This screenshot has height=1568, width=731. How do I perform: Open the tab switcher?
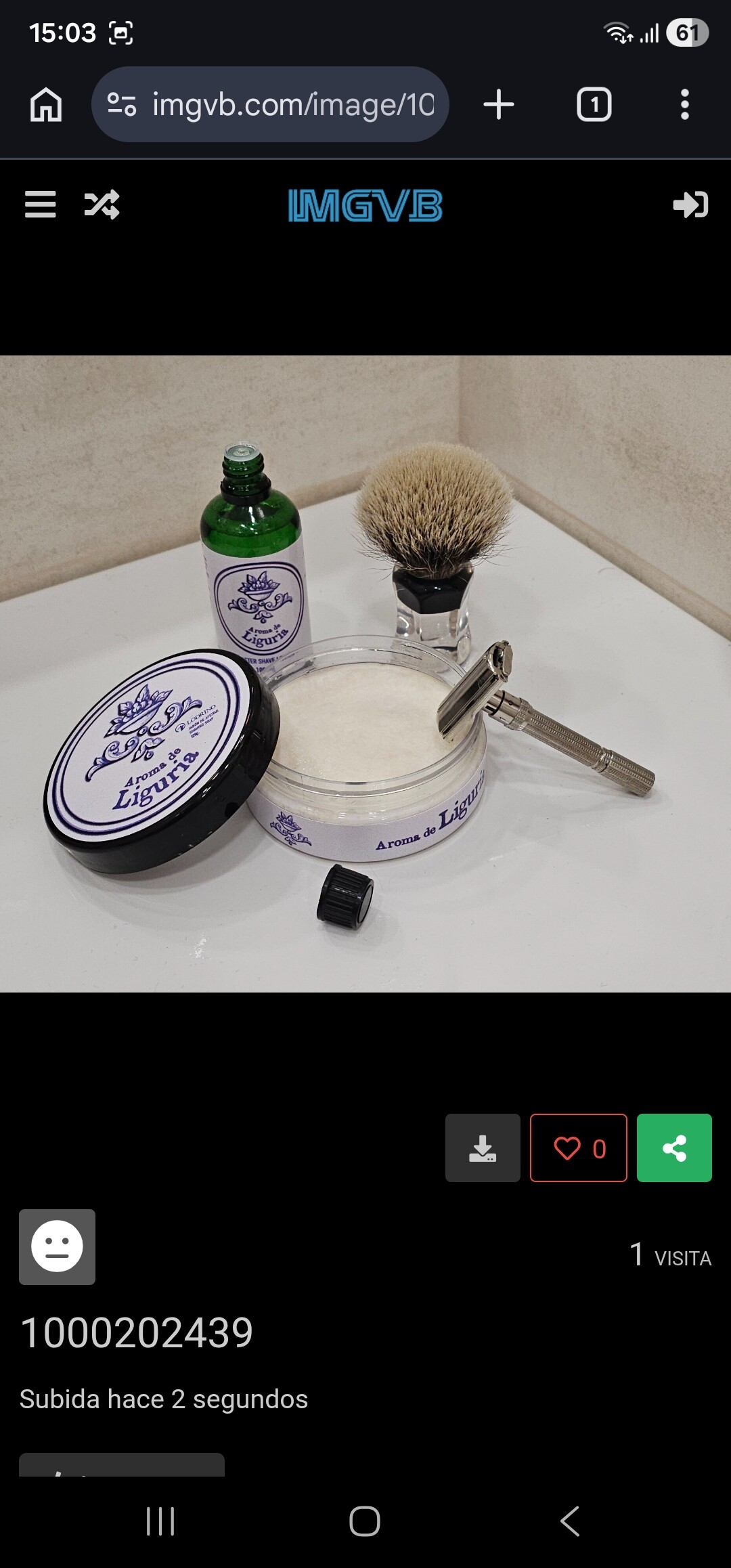594,105
